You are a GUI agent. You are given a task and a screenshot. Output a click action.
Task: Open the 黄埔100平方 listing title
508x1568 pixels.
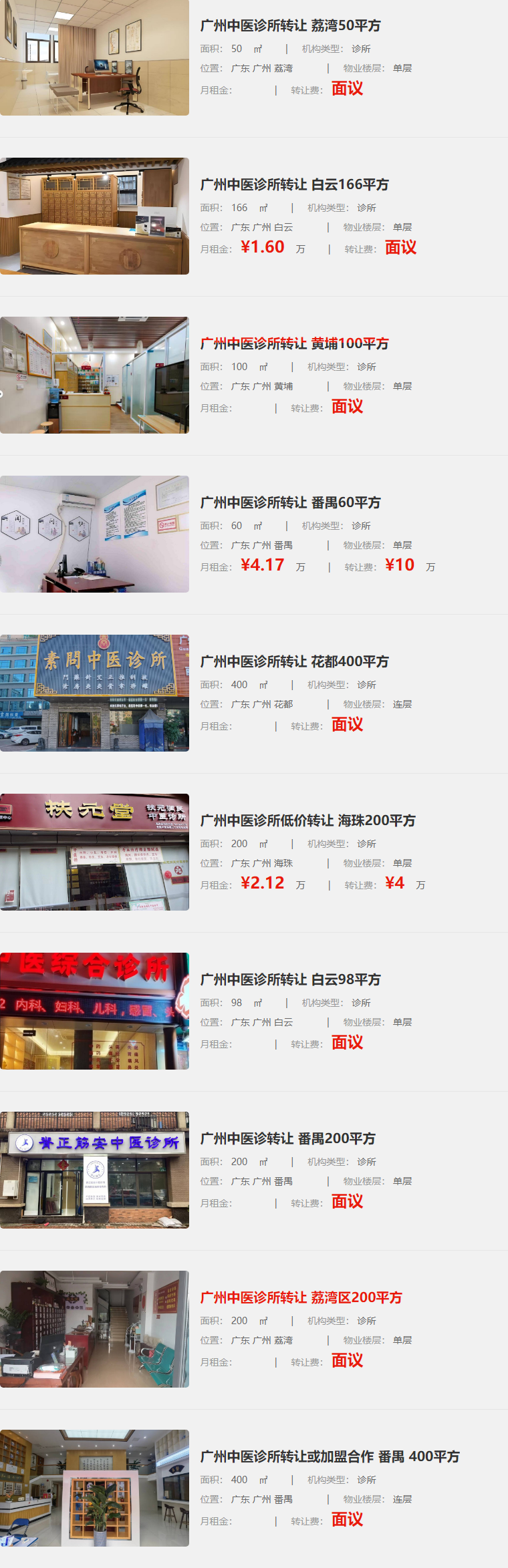click(294, 343)
